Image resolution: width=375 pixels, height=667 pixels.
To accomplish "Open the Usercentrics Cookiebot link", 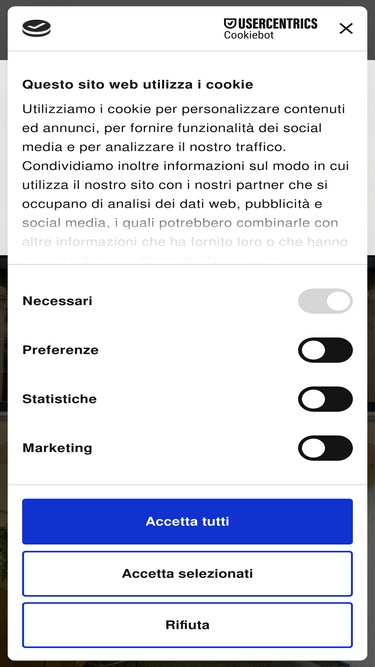I will [270, 29].
